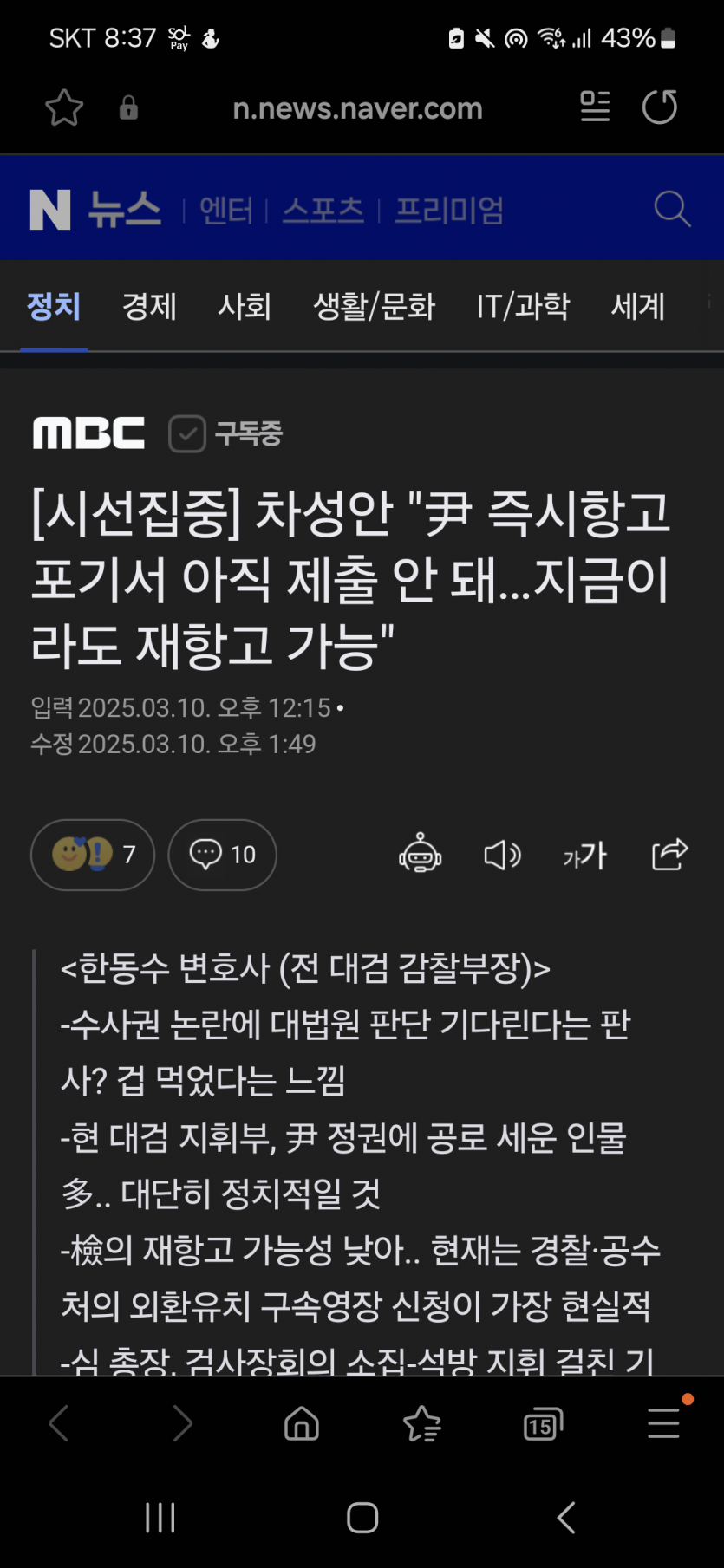724x1568 pixels.
Task: Open Naver News search
Action: tap(672, 209)
